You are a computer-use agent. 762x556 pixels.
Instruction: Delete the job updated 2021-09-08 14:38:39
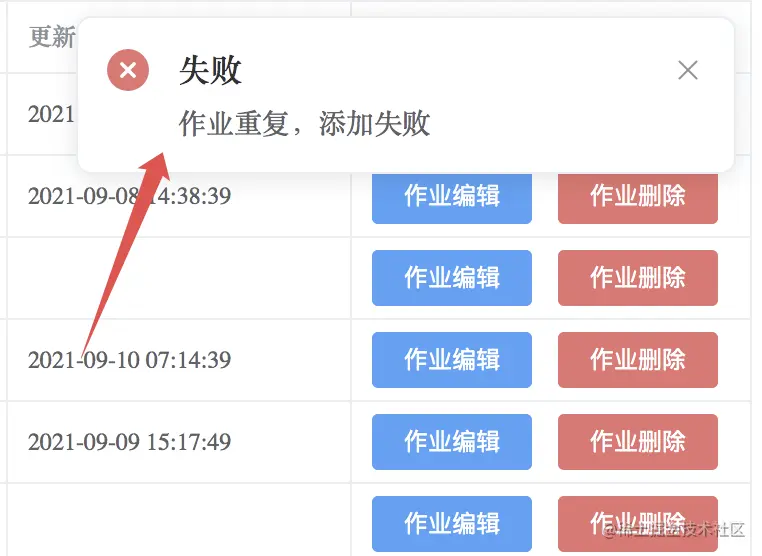pyautogui.click(x=638, y=198)
